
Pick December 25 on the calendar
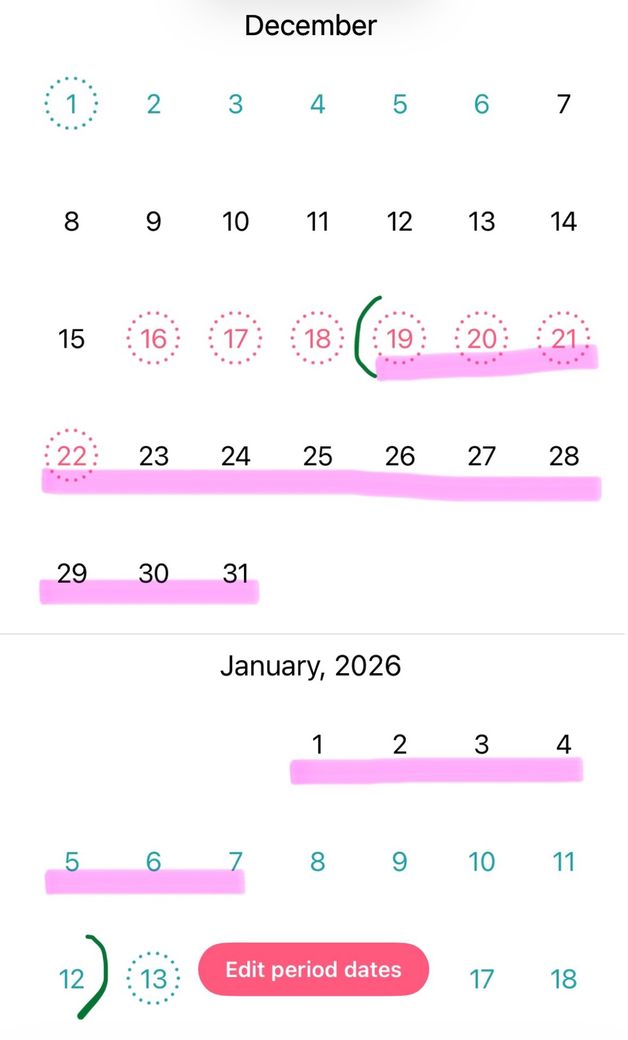[317, 456]
